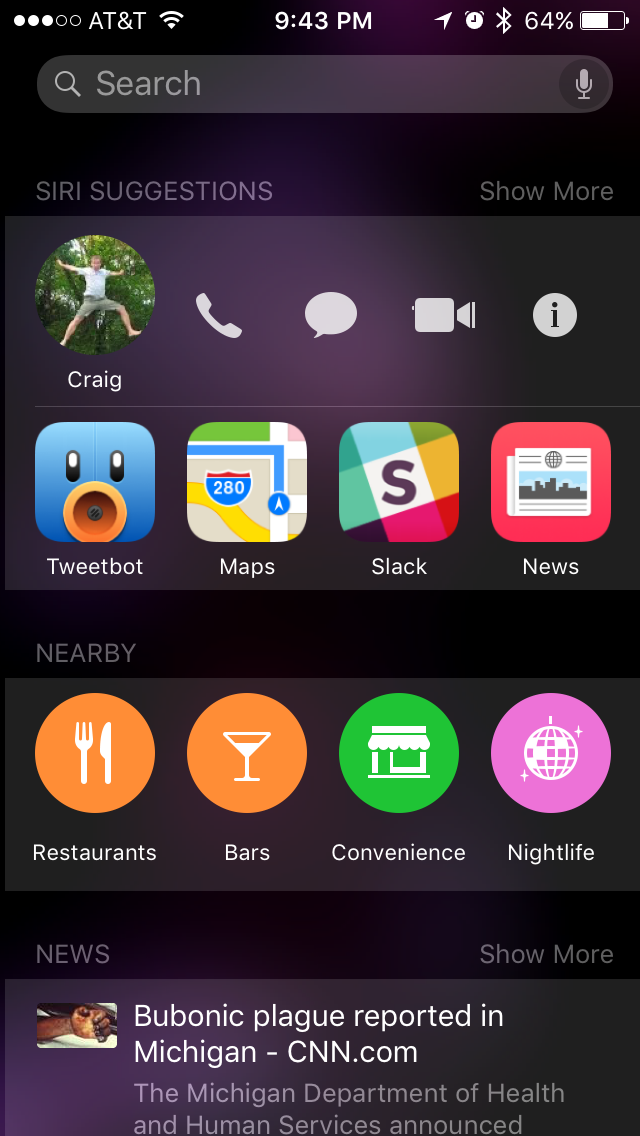Screen dimensions: 640x1136
Task: Show more Siri Suggestions
Action: tap(546, 191)
